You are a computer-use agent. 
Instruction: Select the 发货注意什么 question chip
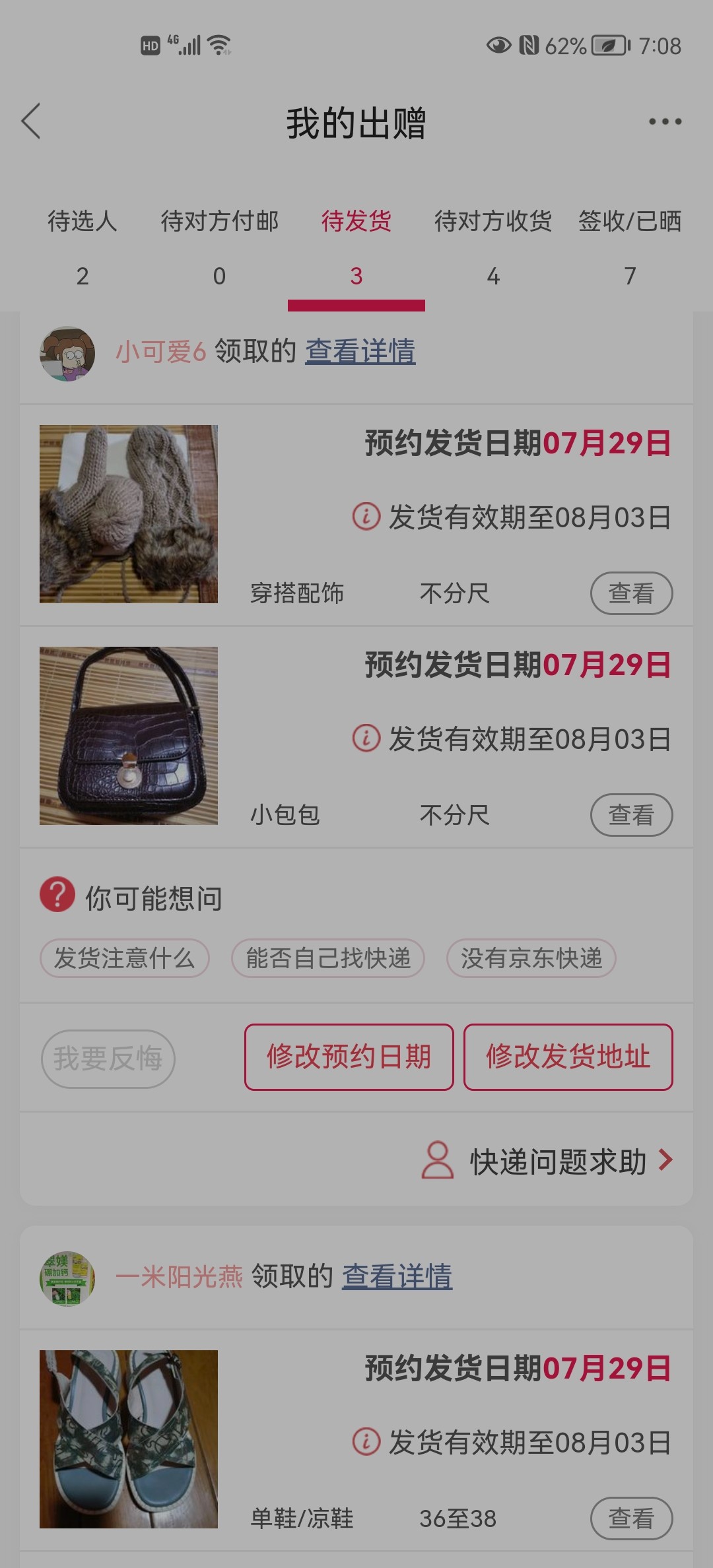(x=125, y=958)
